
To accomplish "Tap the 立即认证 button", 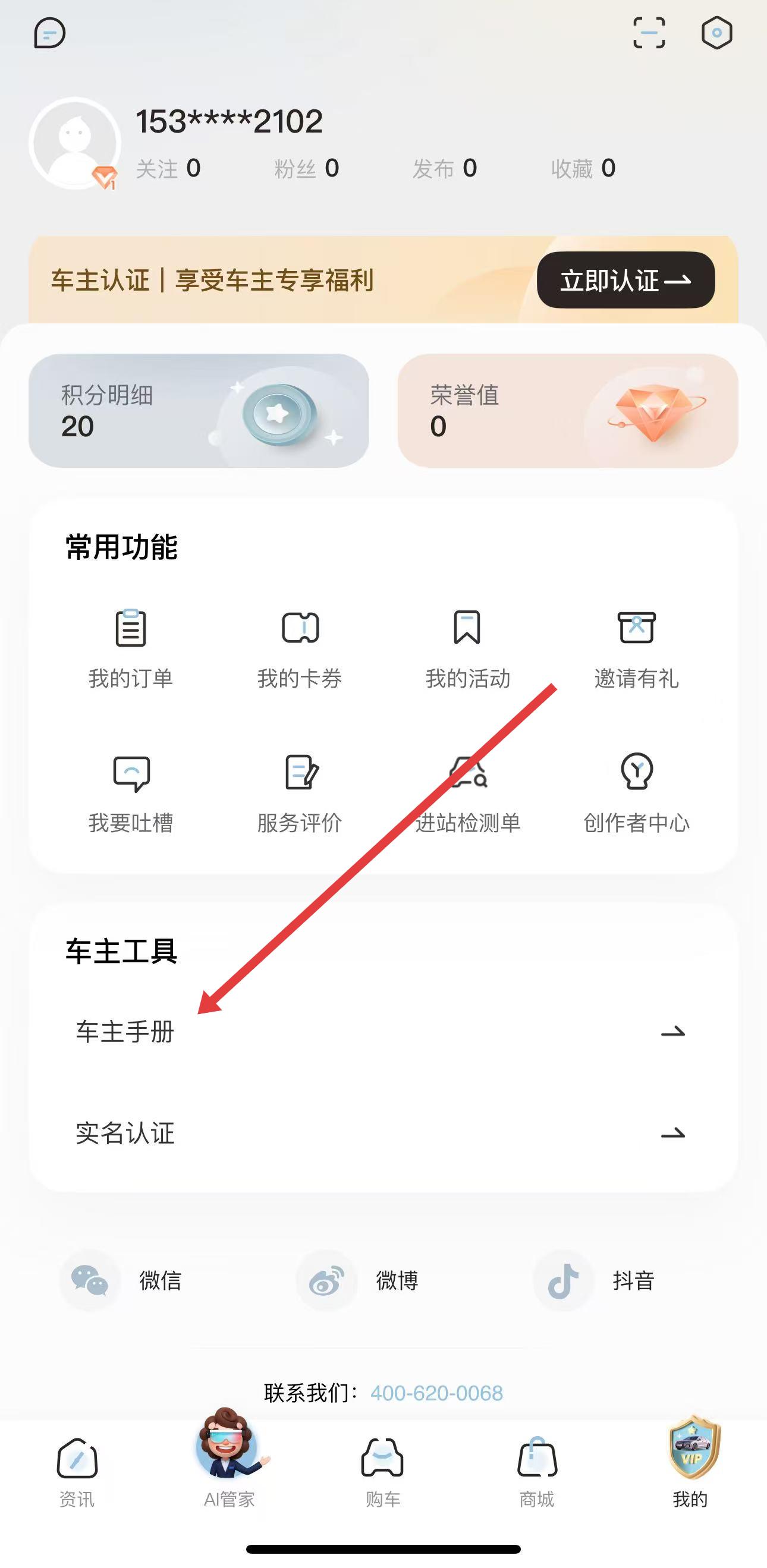I will (625, 280).
